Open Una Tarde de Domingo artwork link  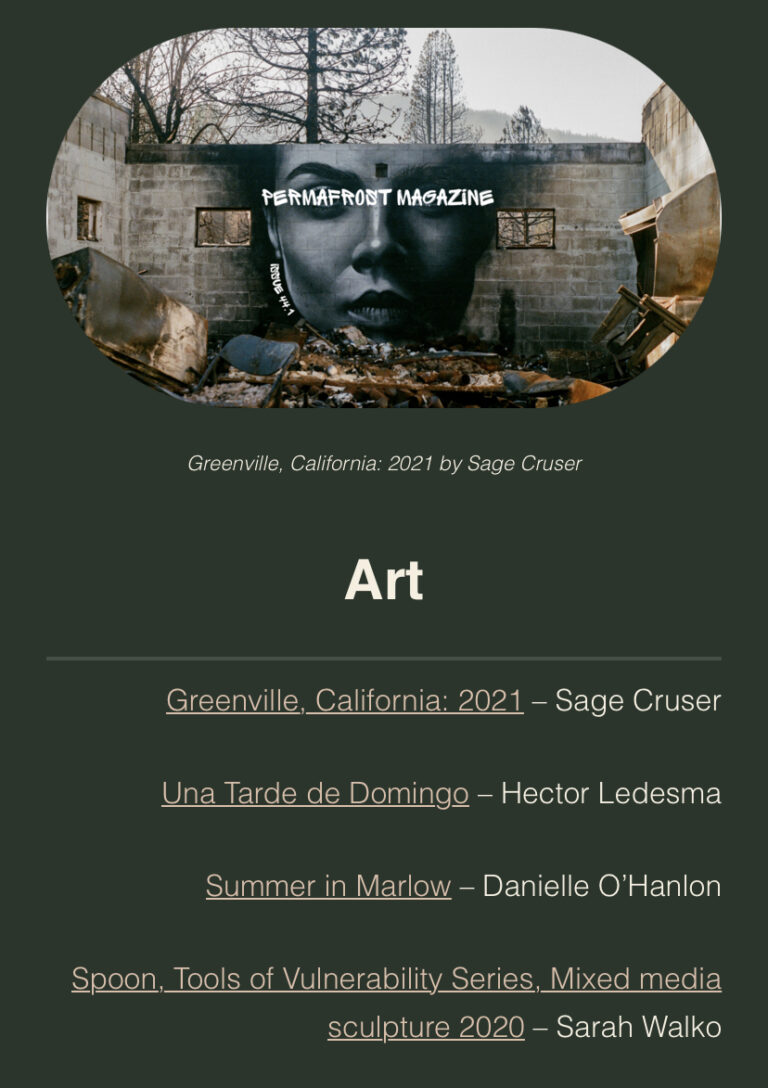pos(315,794)
